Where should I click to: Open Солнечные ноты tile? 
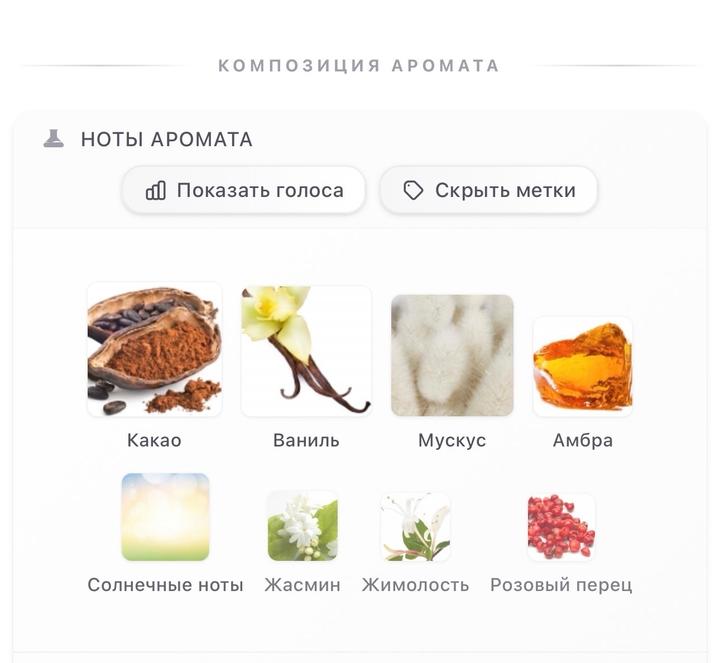click(165, 517)
